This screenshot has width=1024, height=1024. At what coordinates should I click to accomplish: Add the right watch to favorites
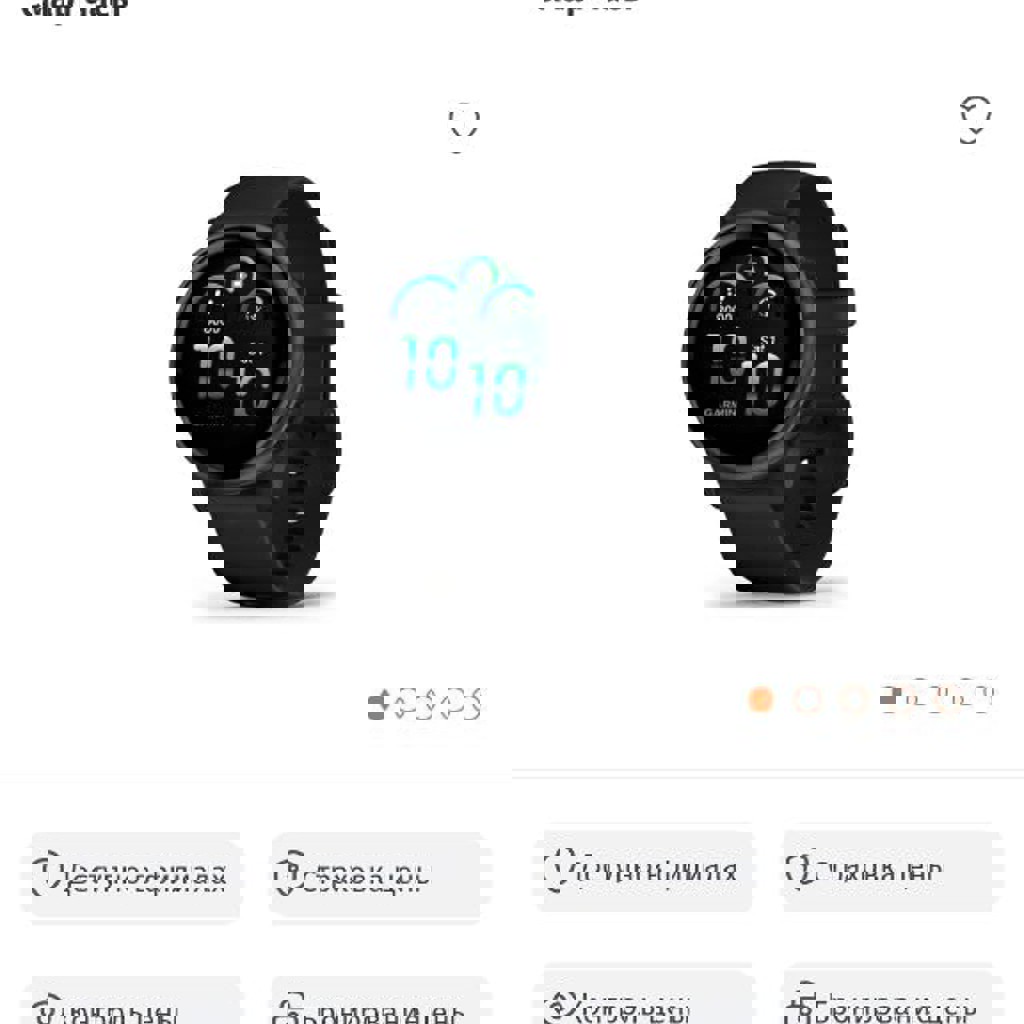(x=975, y=119)
